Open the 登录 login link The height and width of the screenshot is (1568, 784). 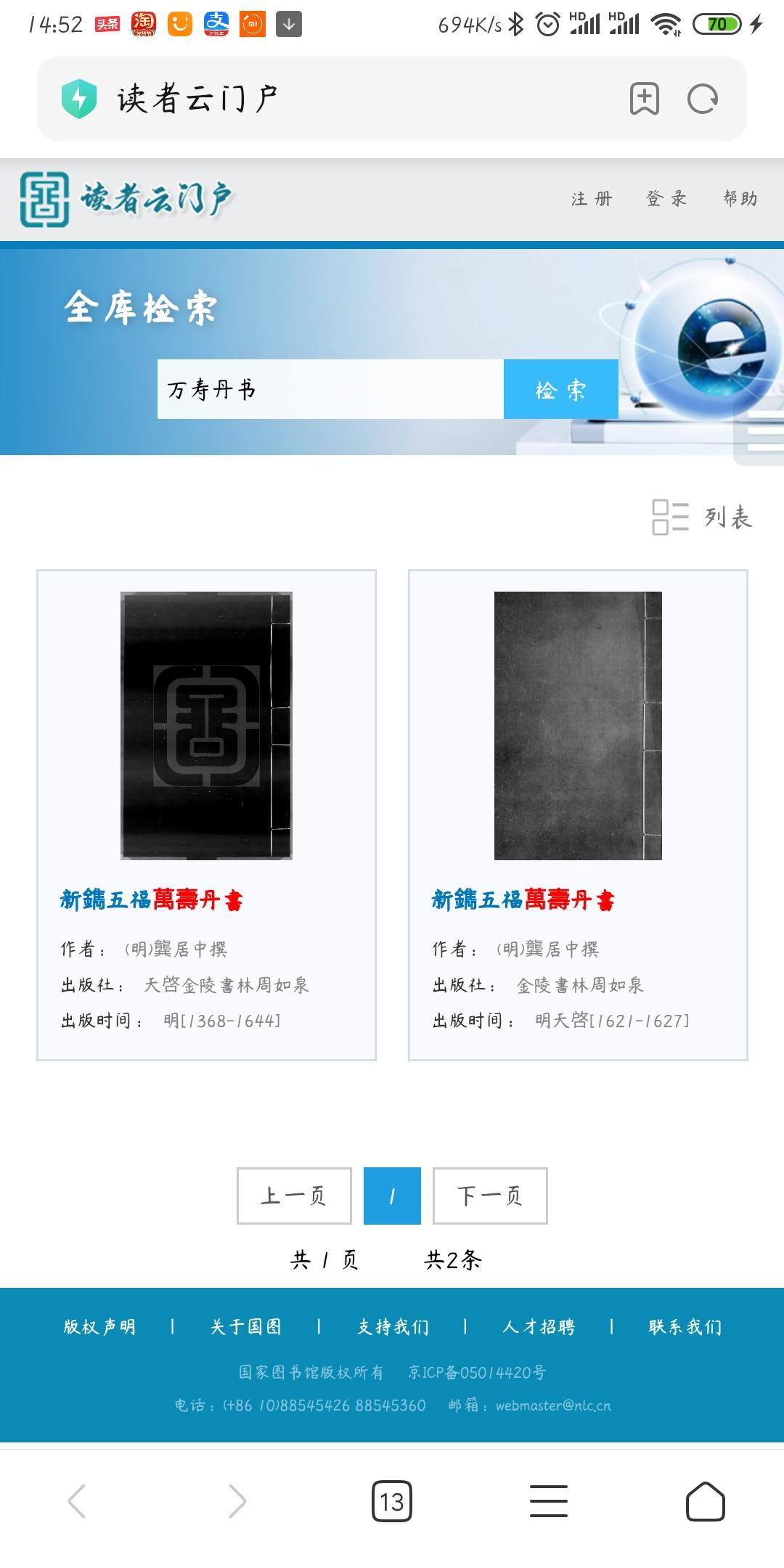(x=666, y=199)
